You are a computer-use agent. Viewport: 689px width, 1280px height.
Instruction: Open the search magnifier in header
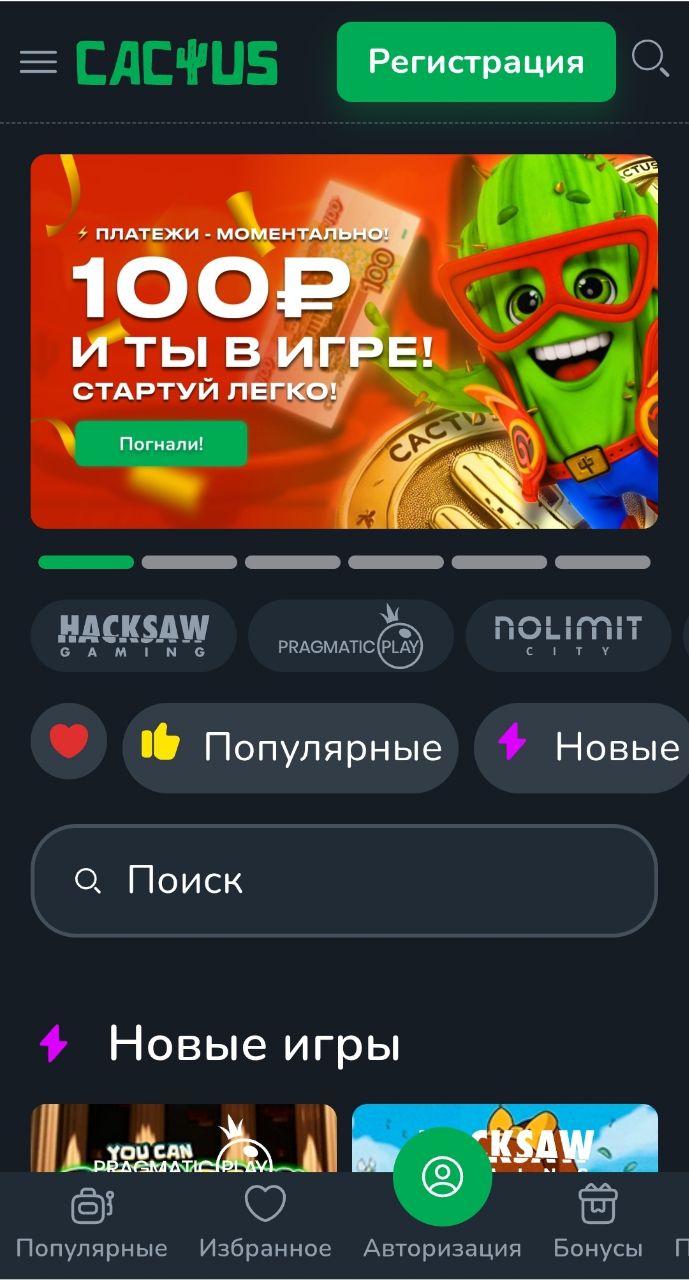click(x=650, y=60)
